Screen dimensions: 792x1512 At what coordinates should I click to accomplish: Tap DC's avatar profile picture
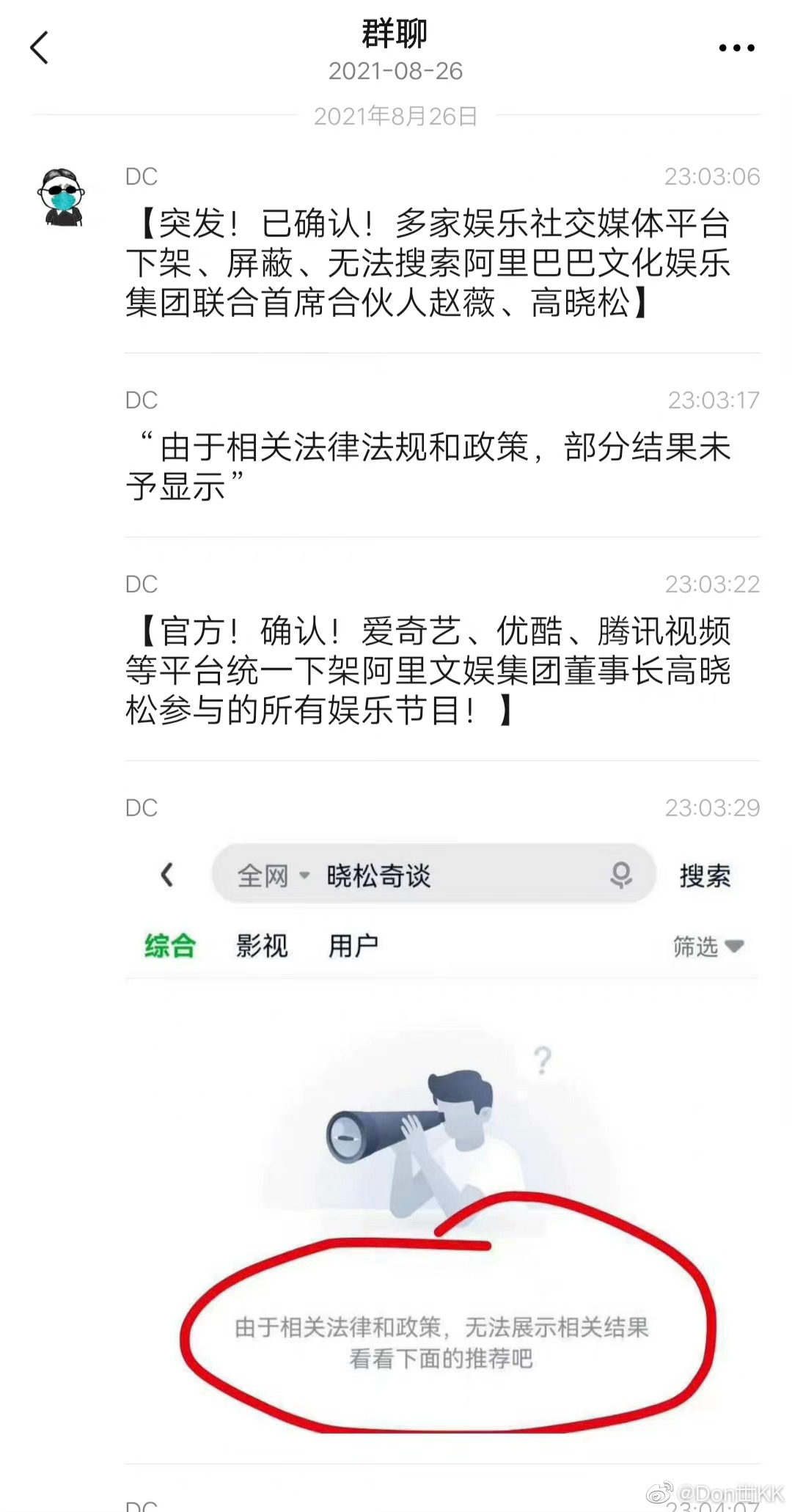tap(62, 198)
